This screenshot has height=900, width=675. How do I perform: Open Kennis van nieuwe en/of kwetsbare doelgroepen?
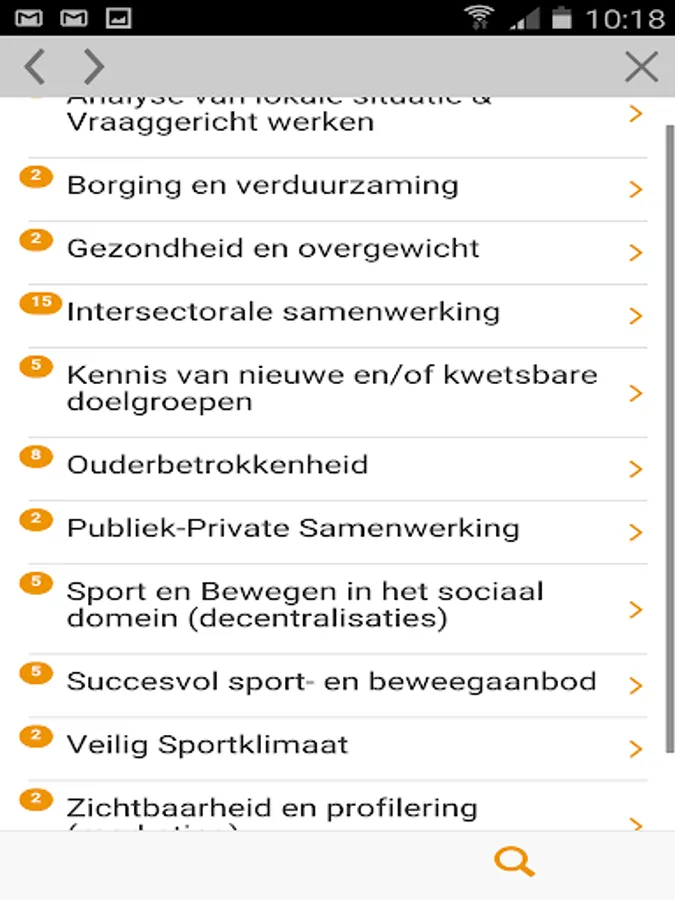tap(338, 393)
